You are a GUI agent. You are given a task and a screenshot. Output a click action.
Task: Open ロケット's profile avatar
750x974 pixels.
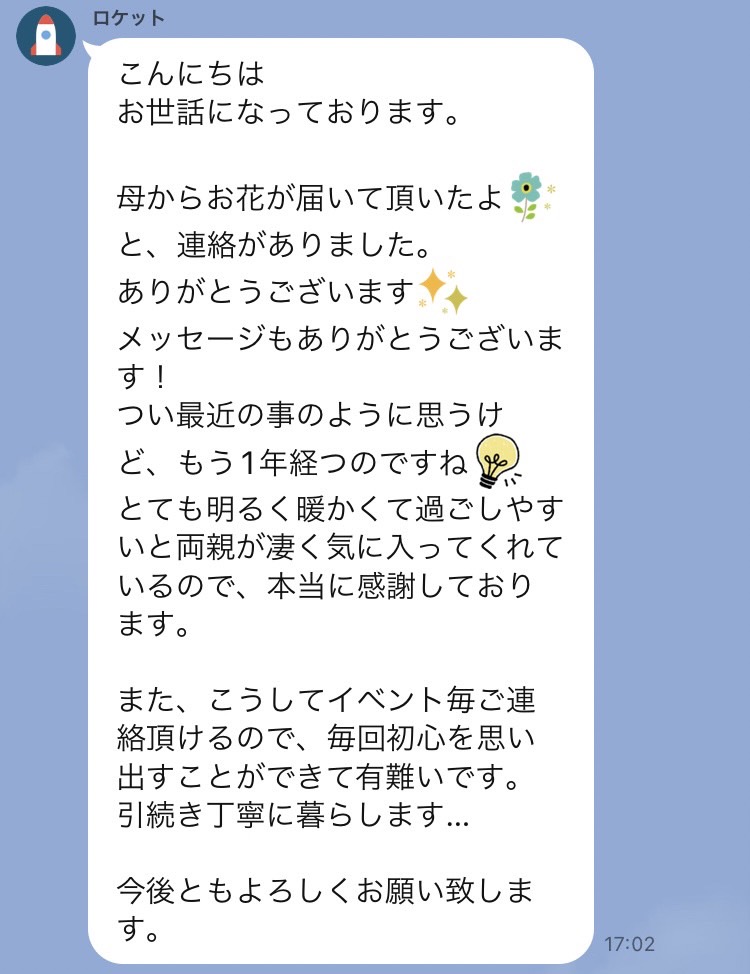46,36
